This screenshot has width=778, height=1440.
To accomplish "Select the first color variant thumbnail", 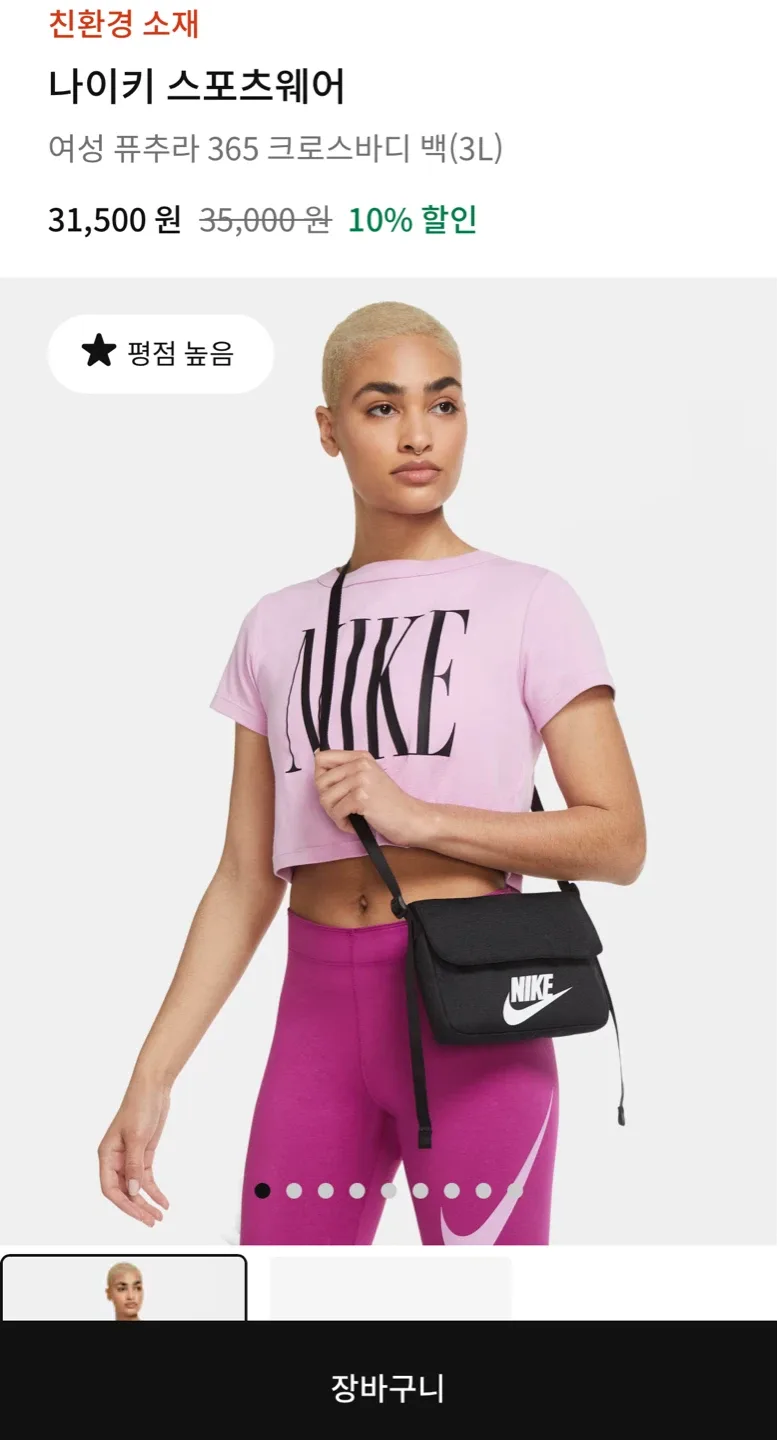I will [124, 1288].
